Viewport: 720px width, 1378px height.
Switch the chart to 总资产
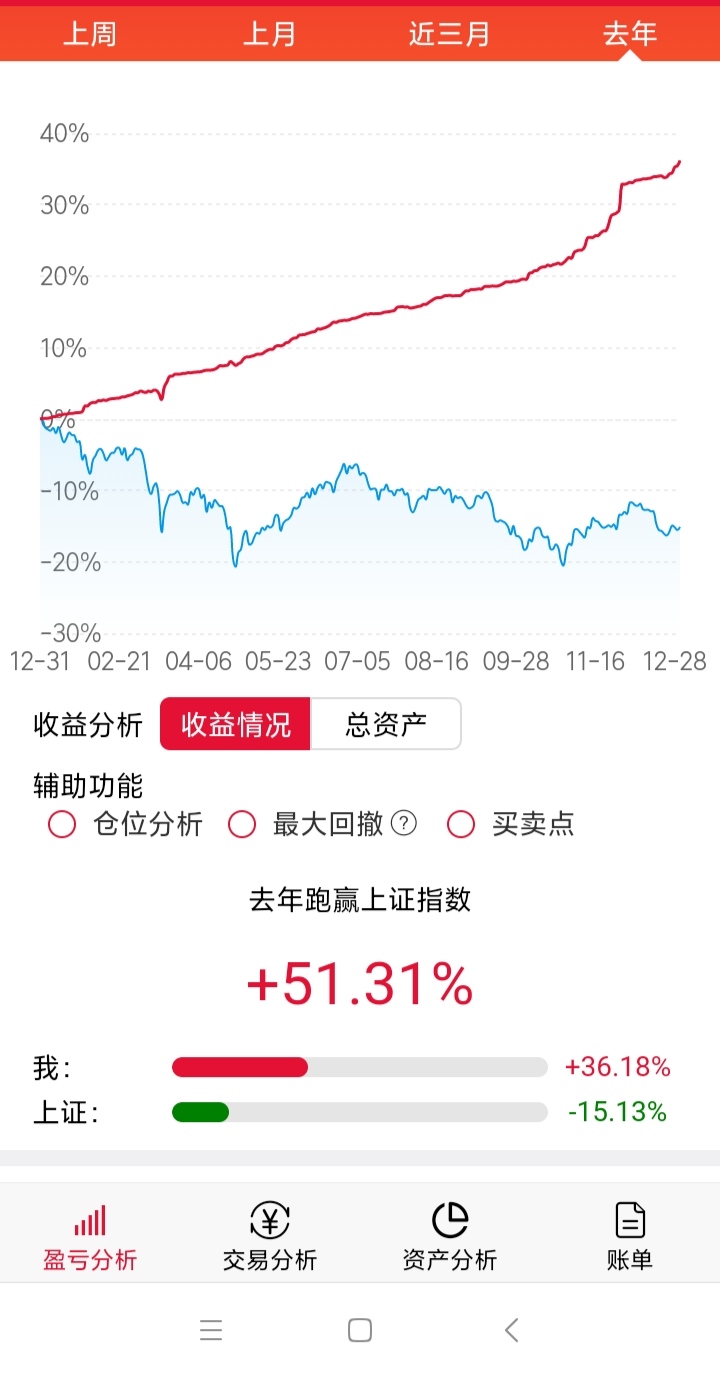pos(386,724)
